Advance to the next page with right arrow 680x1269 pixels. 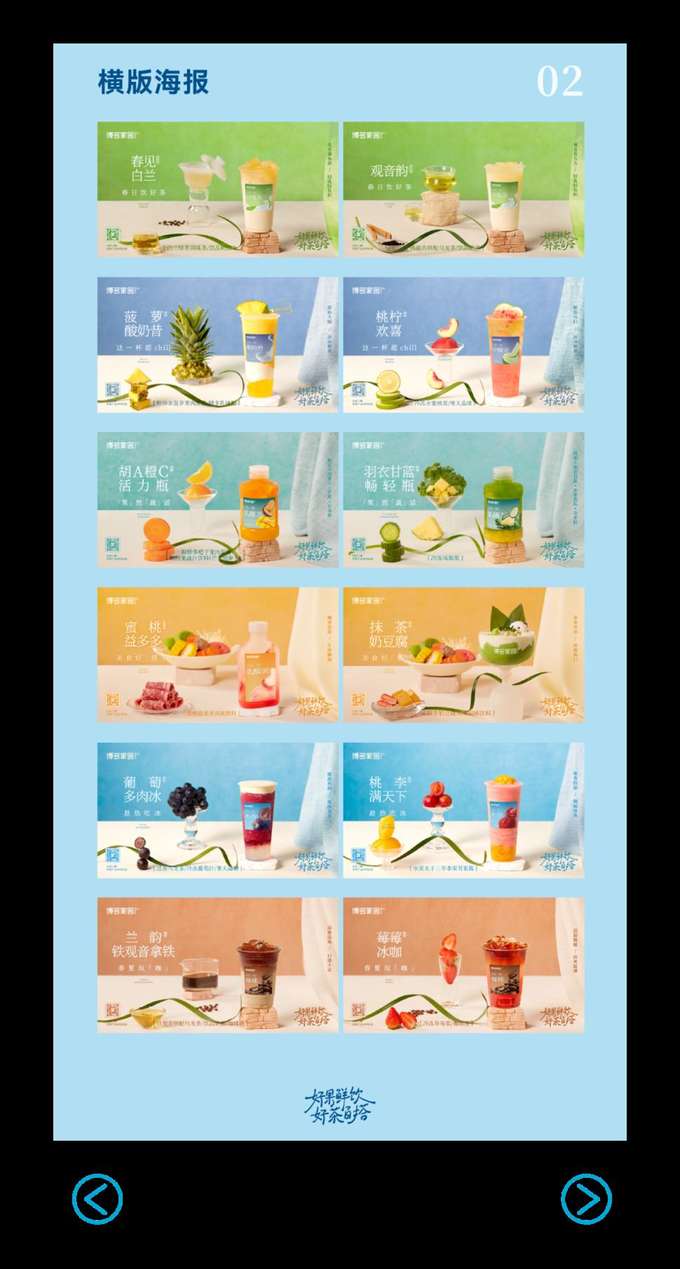point(586,1198)
